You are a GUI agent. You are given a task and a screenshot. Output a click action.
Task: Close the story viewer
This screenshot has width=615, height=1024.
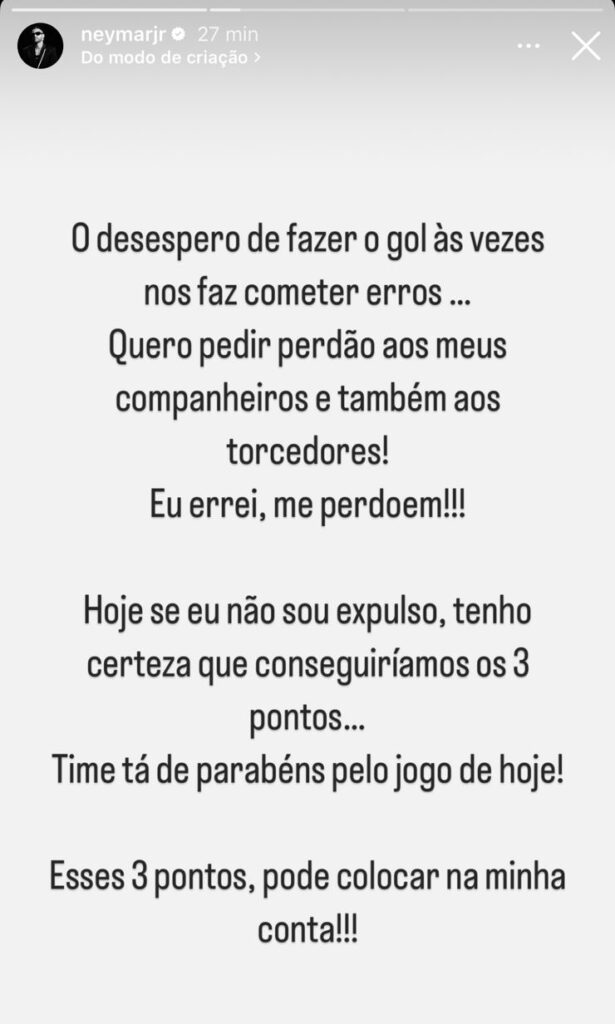585,46
